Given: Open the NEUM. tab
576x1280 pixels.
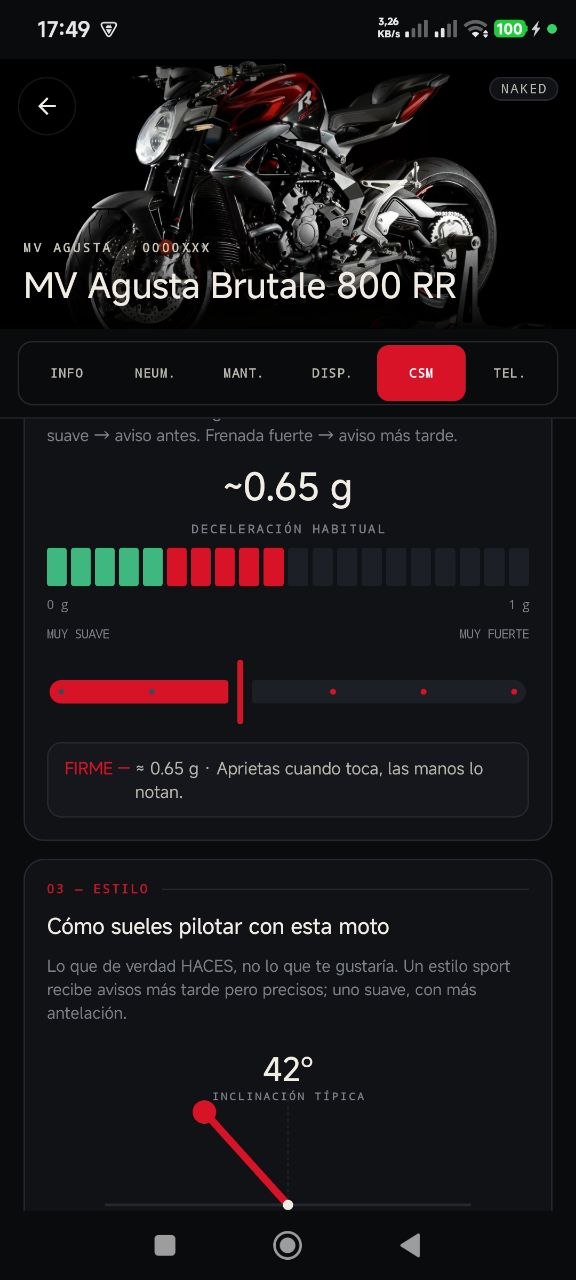Looking at the screenshot, I should 155,373.
